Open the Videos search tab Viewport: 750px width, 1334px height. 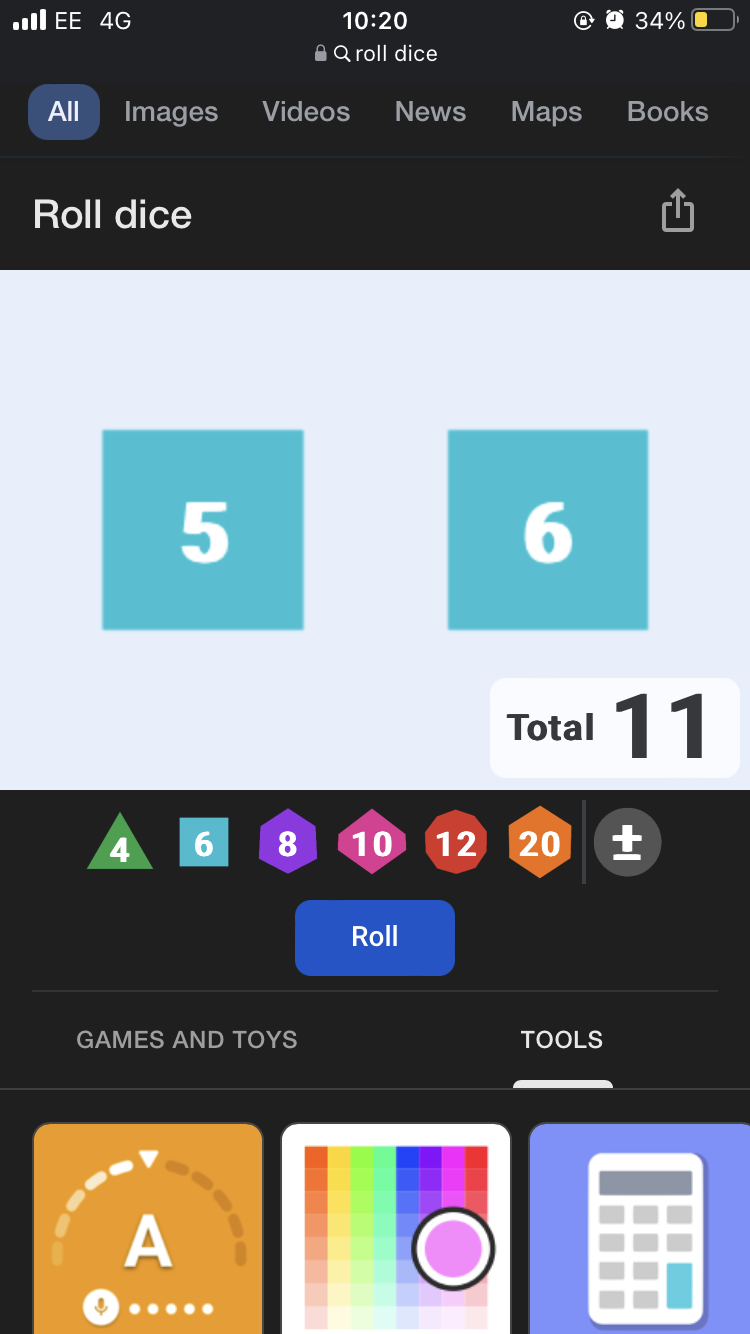coord(306,112)
